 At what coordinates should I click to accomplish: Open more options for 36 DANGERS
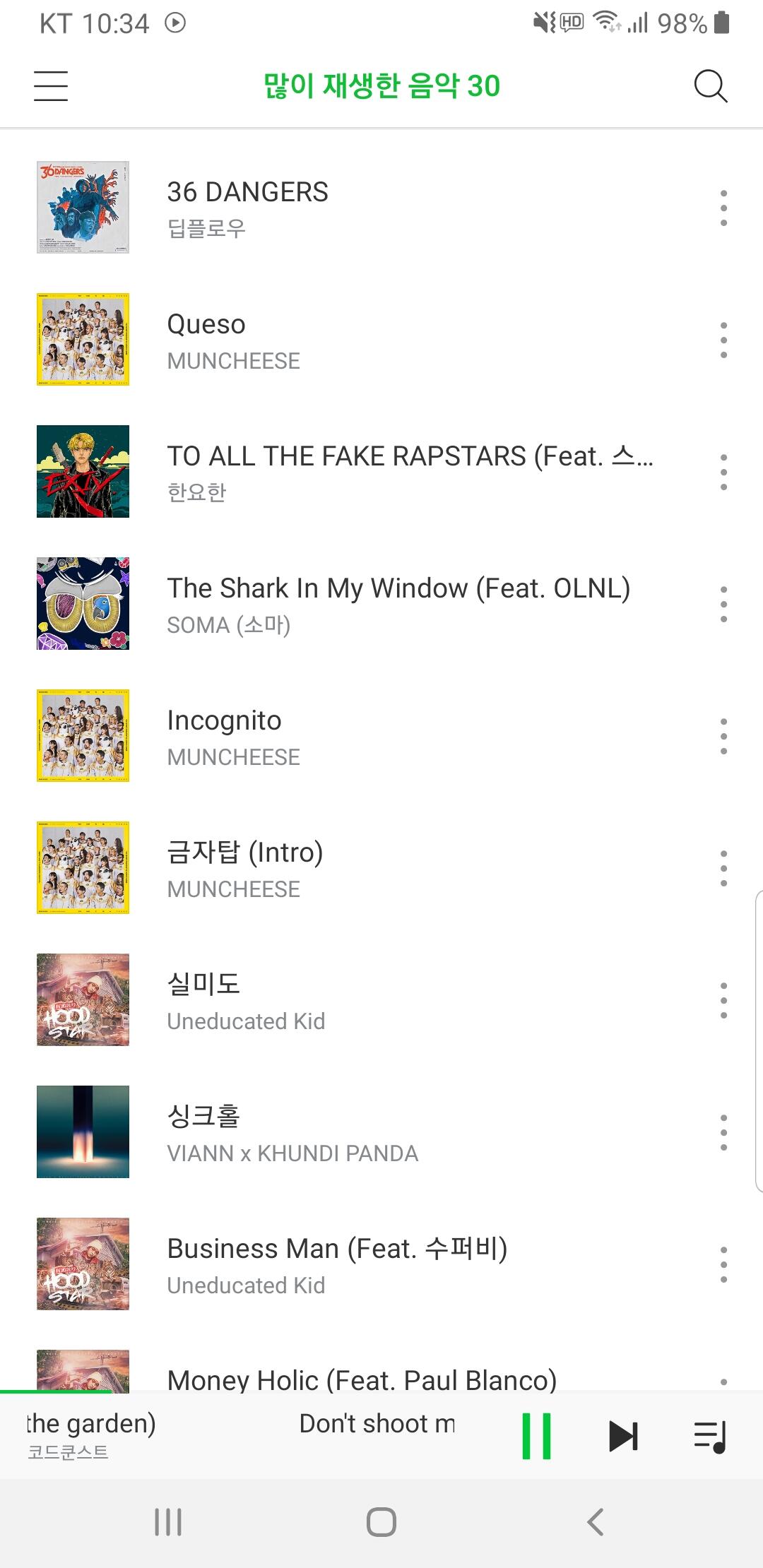coord(723,208)
